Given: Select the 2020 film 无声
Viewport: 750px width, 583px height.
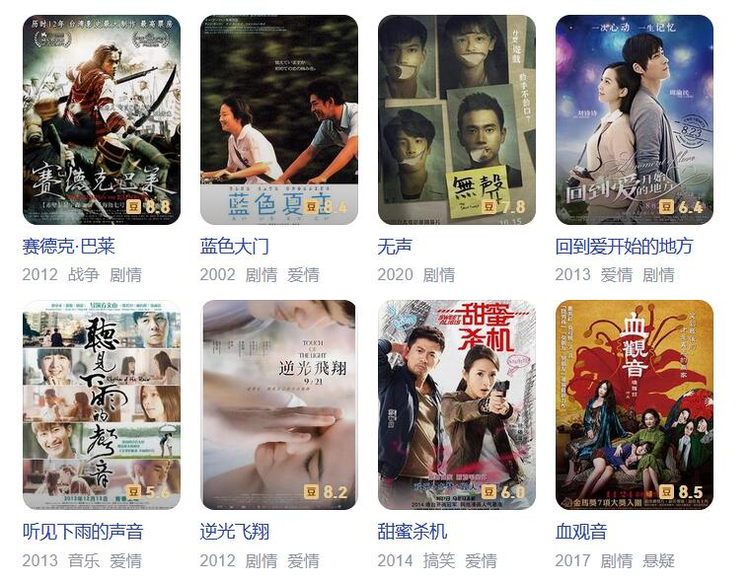Looking at the screenshot, I should click(x=457, y=120).
